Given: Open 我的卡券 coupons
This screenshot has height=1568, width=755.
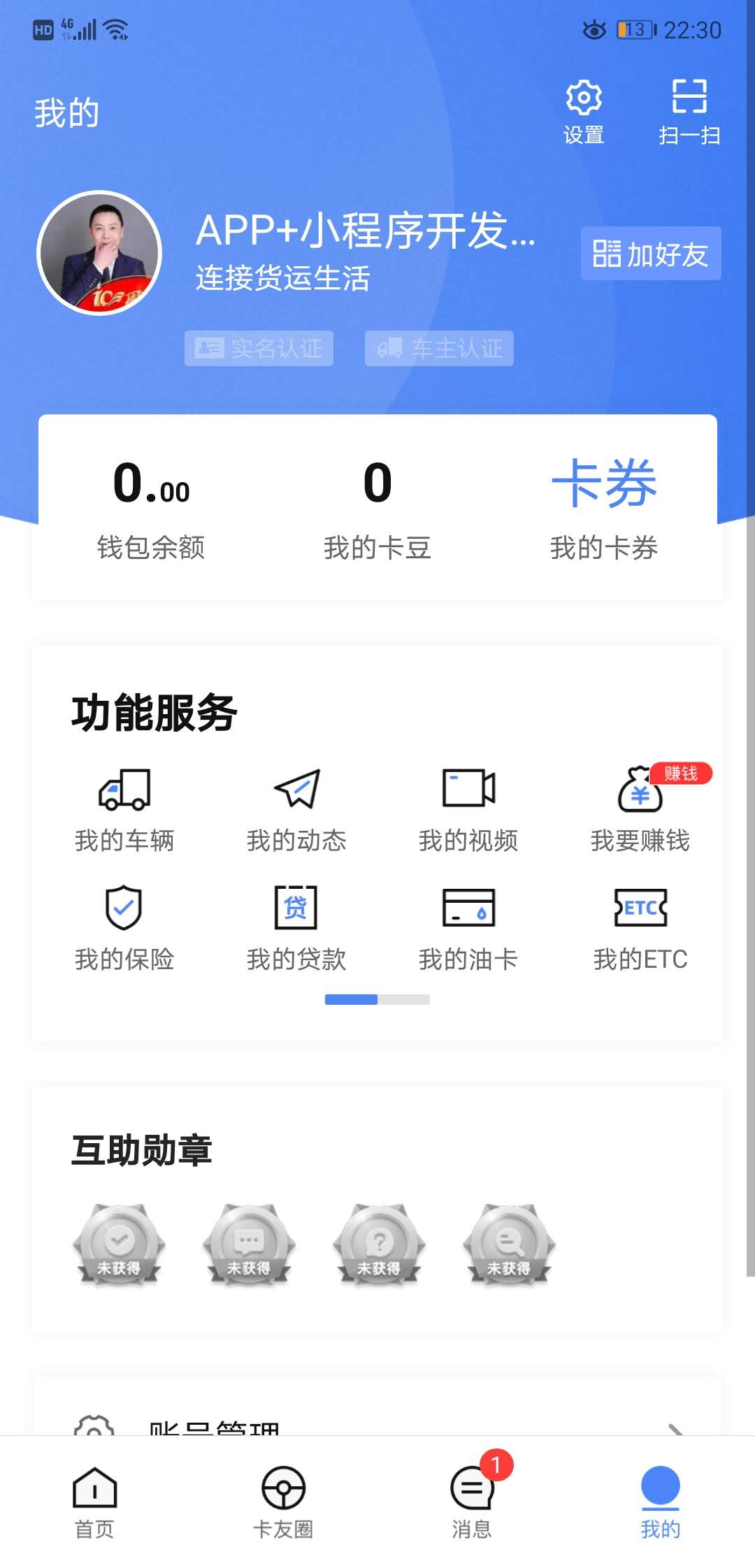Looking at the screenshot, I should click(x=604, y=508).
